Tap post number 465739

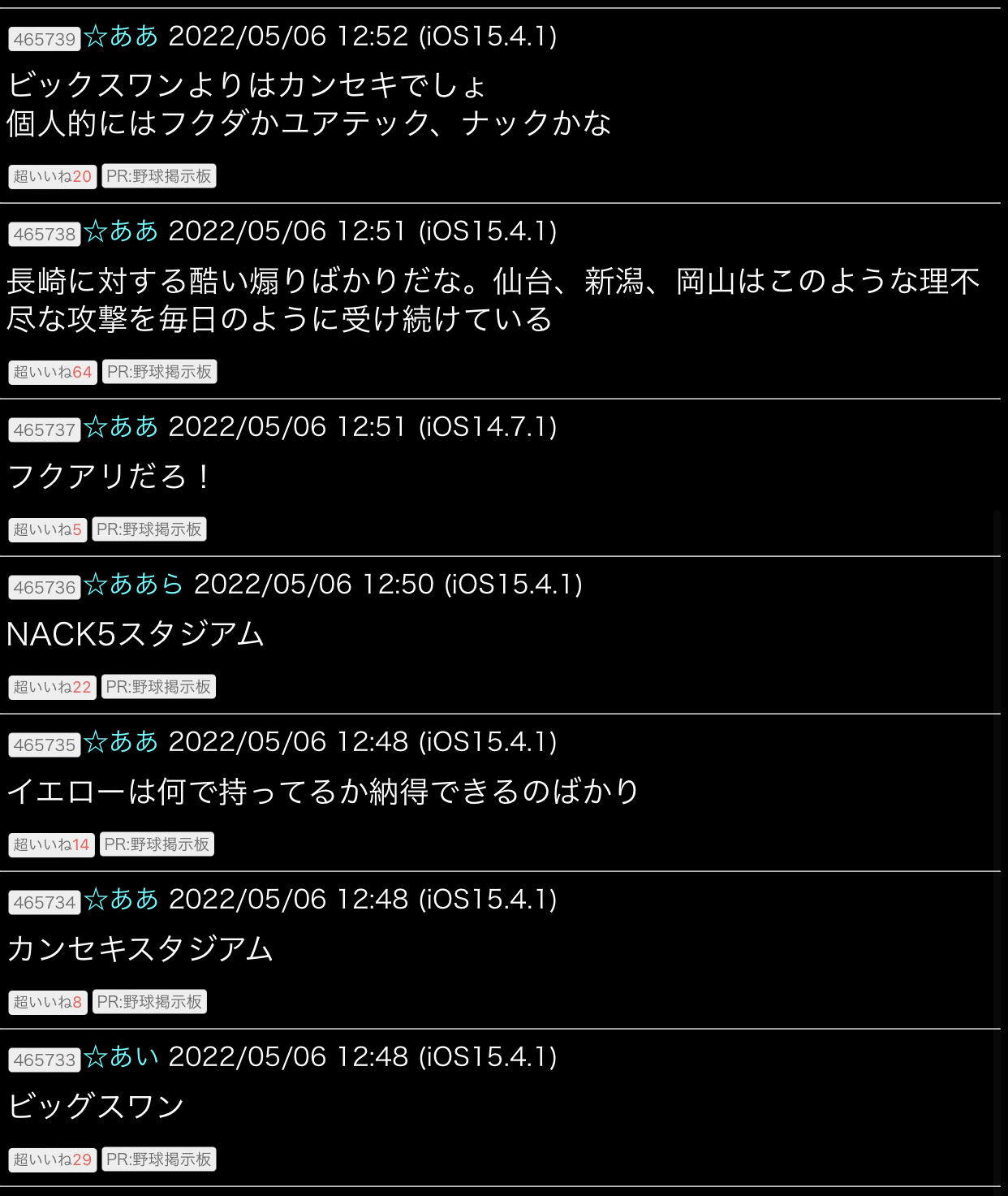(45, 39)
